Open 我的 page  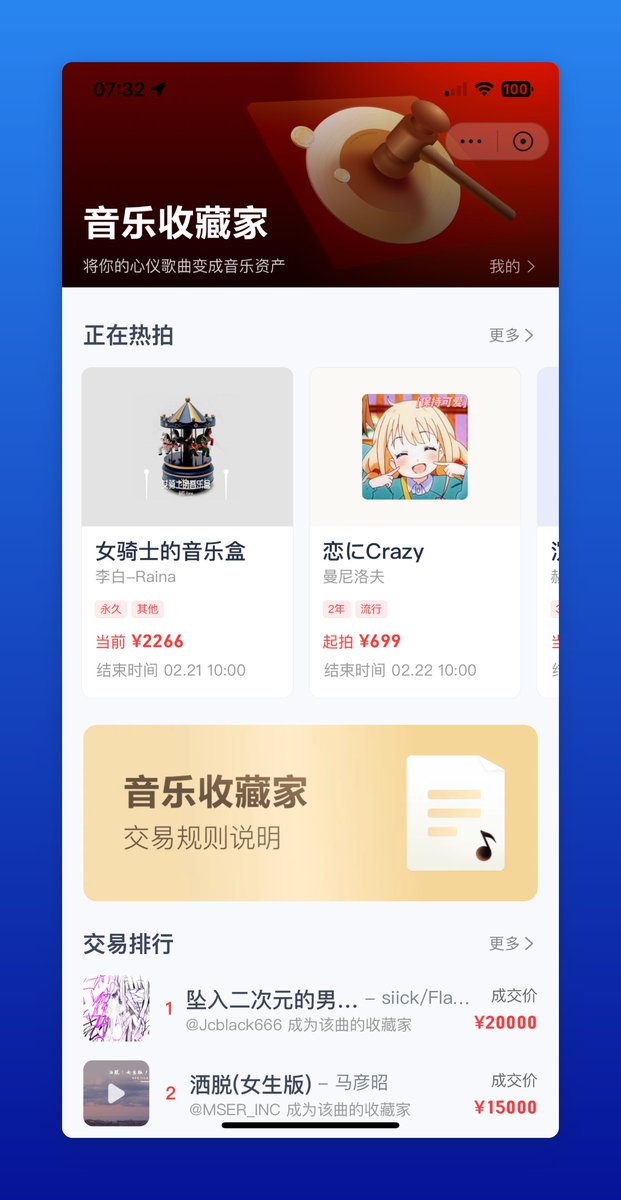(x=512, y=266)
